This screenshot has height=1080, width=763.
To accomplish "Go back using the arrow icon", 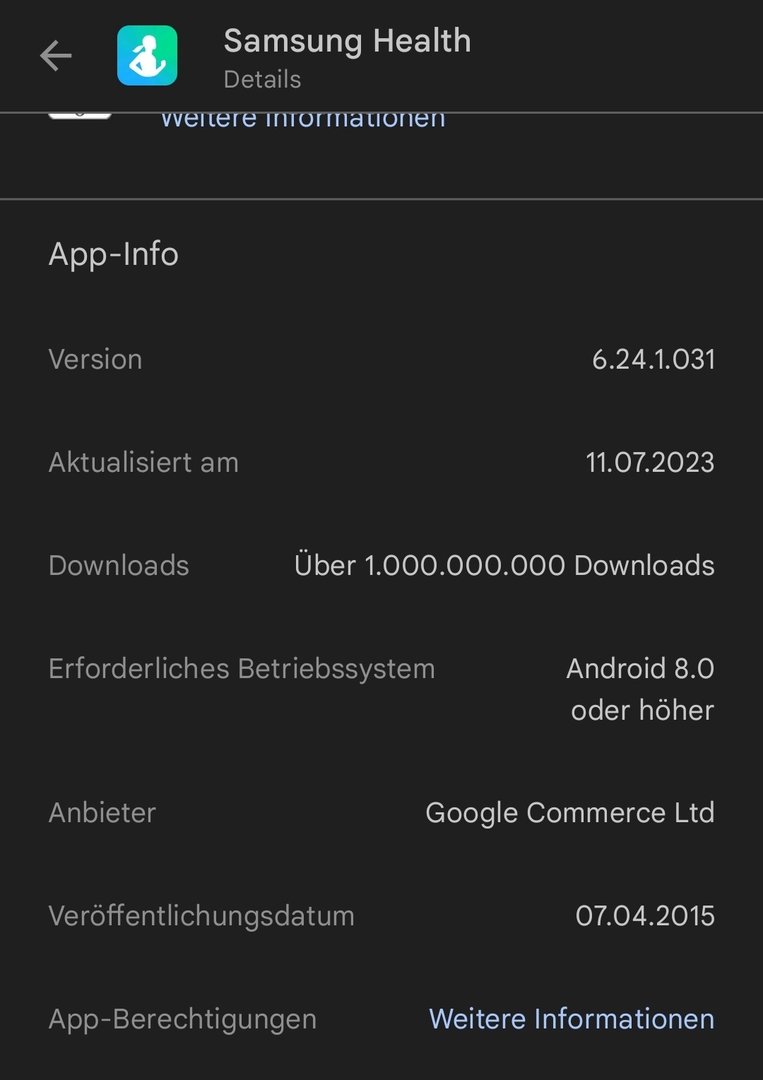I will tap(56, 56).
